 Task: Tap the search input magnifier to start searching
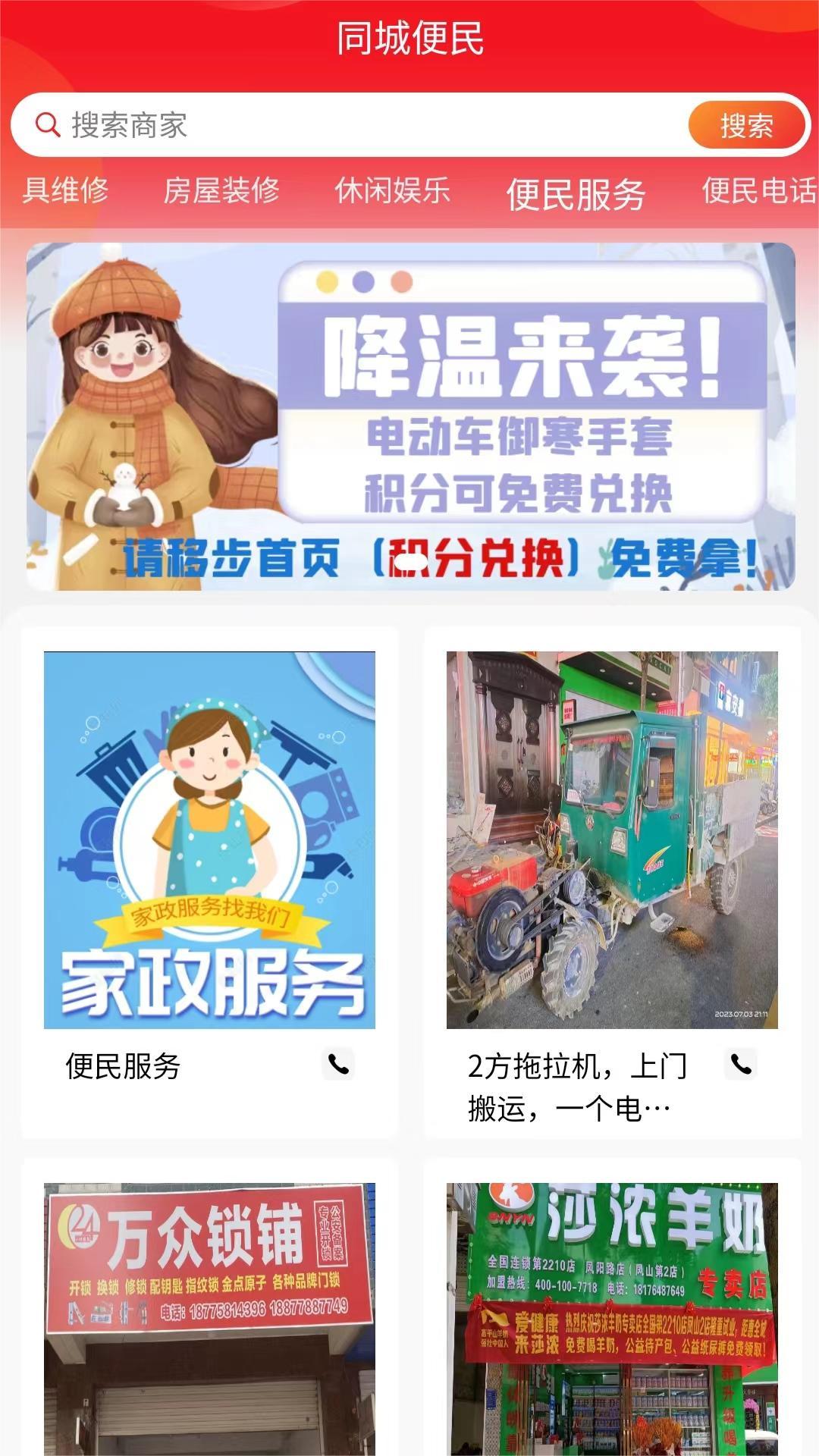click(x=49, y=124)
